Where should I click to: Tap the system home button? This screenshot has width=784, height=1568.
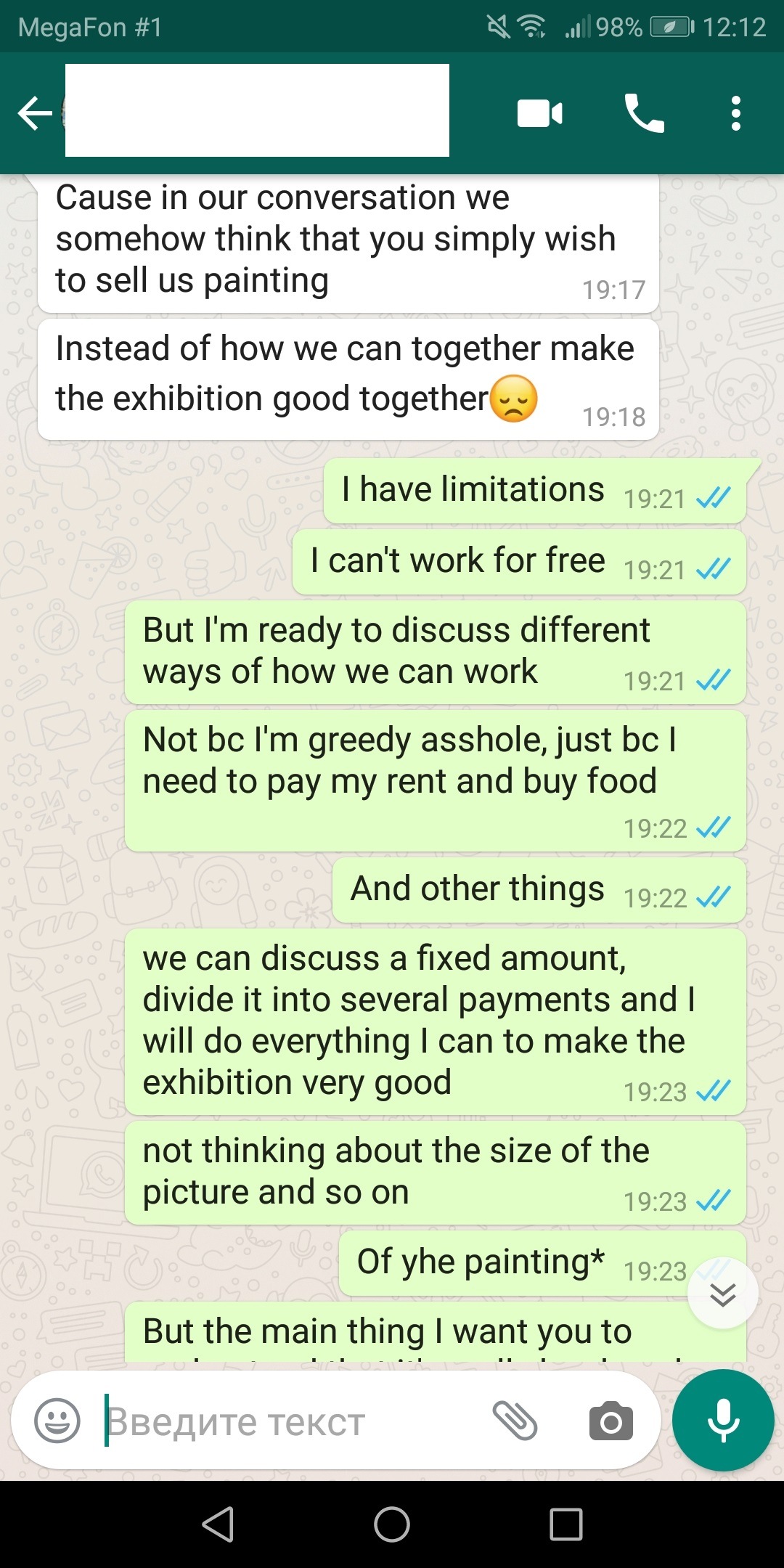pos(392,1524)
